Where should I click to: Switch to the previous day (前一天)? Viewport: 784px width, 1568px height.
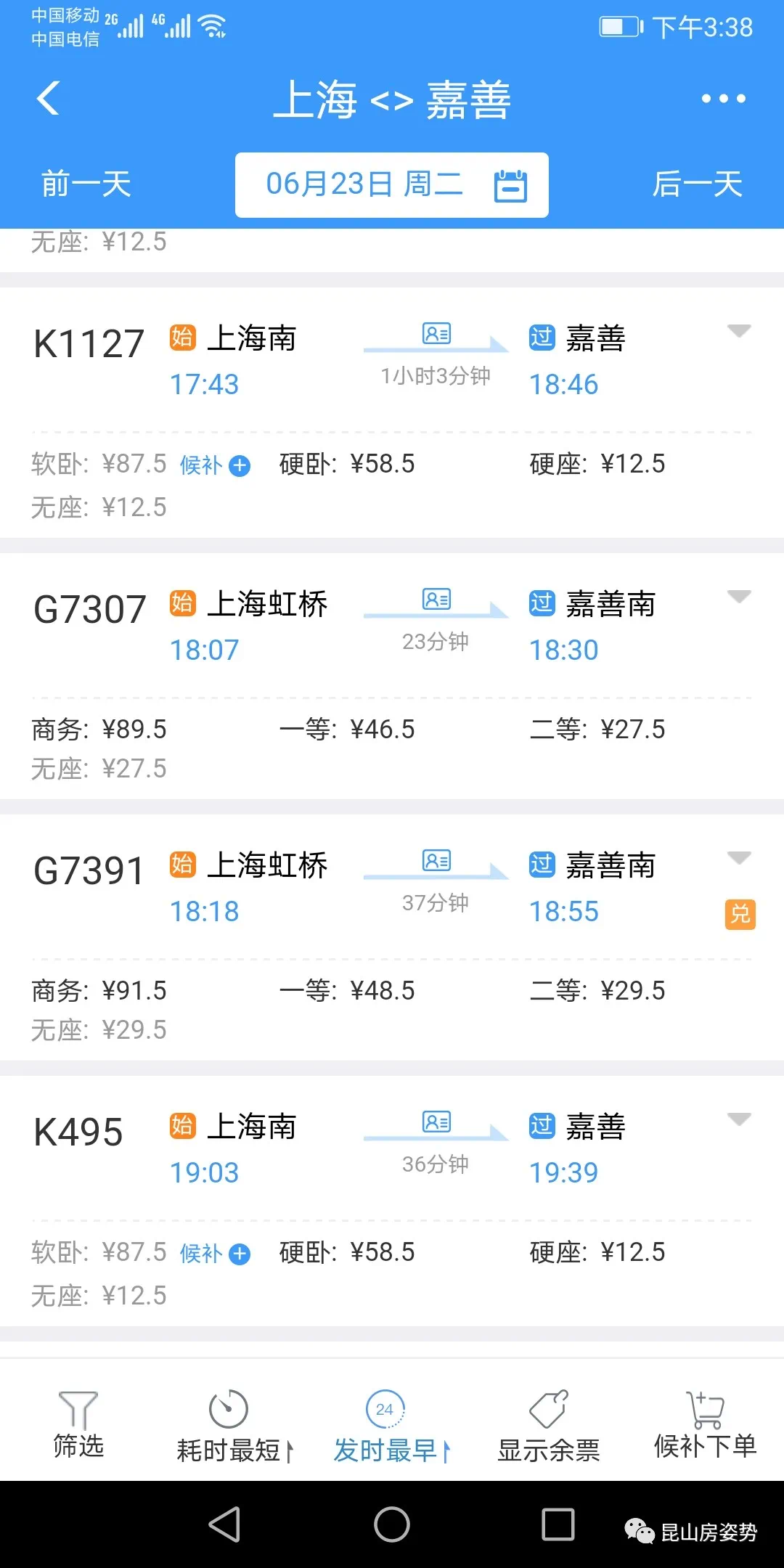tap(86, 184)
